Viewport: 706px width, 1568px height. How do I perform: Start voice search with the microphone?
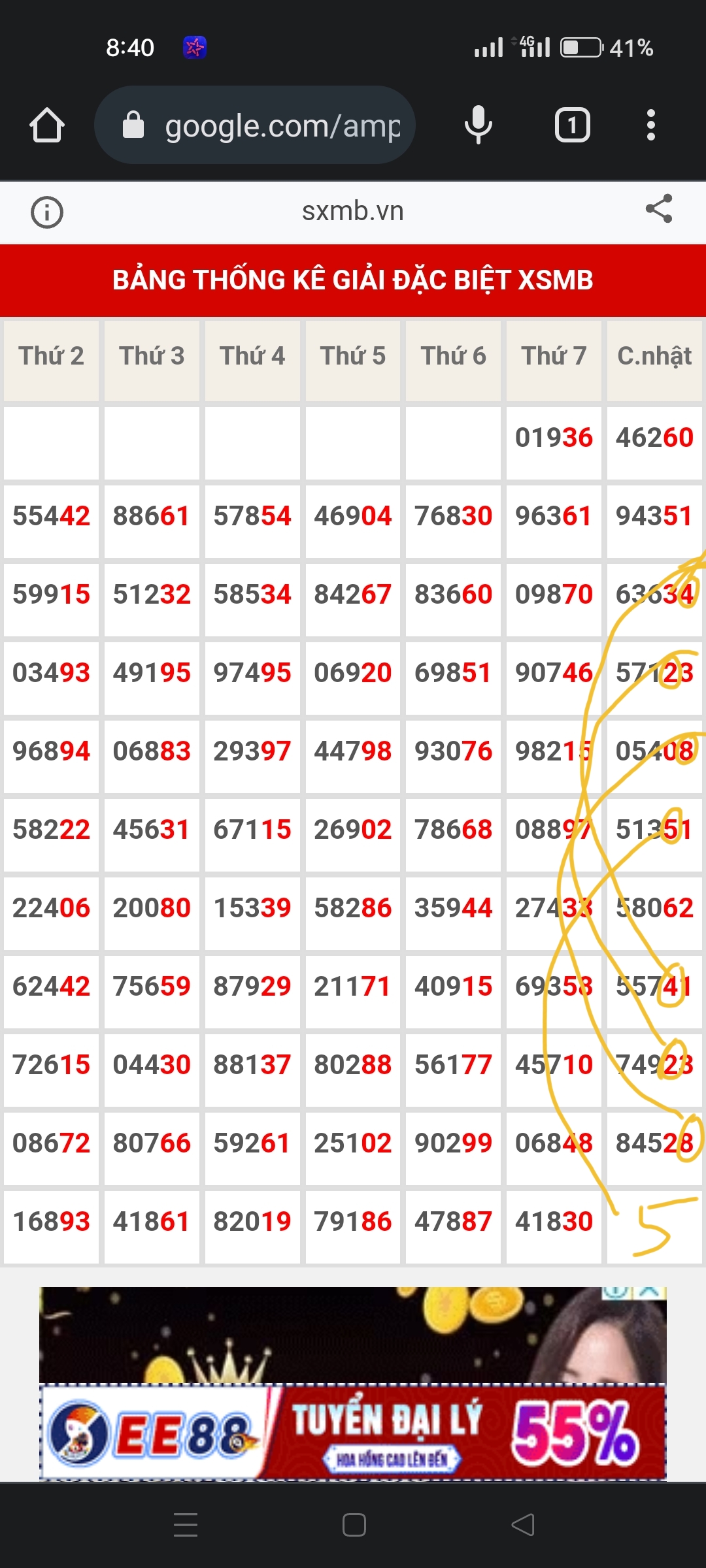(478, 125)
